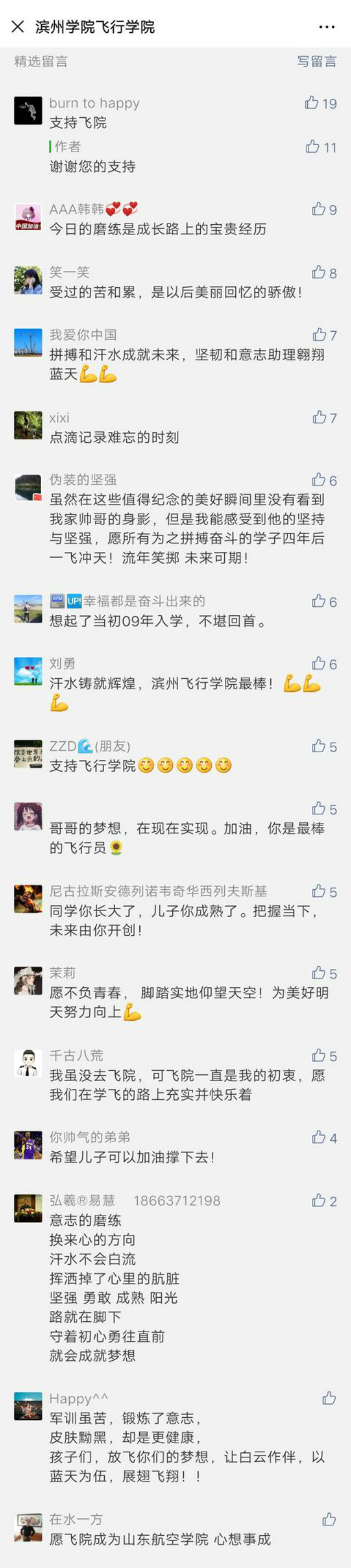Close the 滨州学院飞行学院 article page
Screen dimensions: 351x1568
tap(18, 26)
